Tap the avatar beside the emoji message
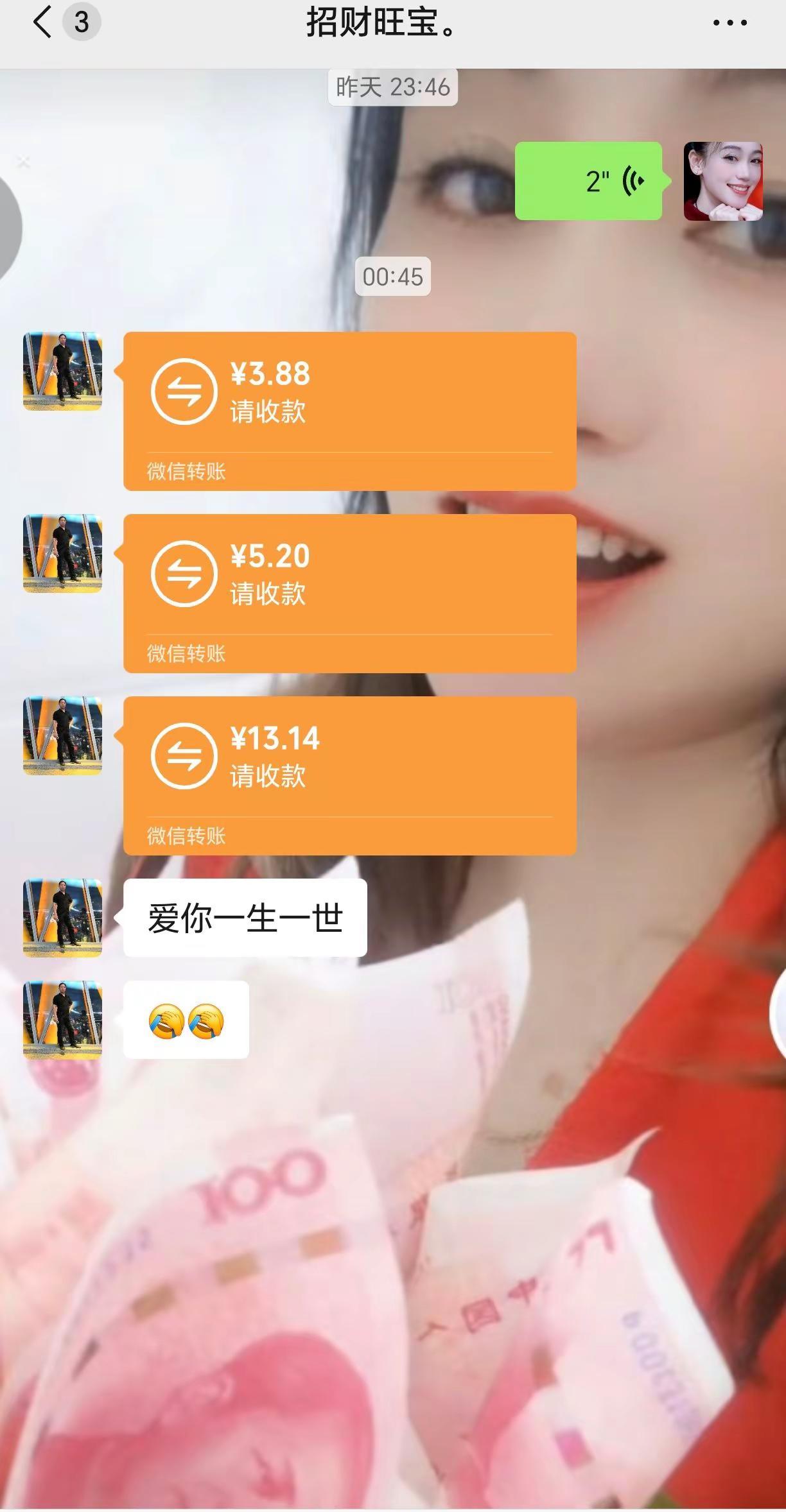The image size is (786, 1512). [62, 1020]
